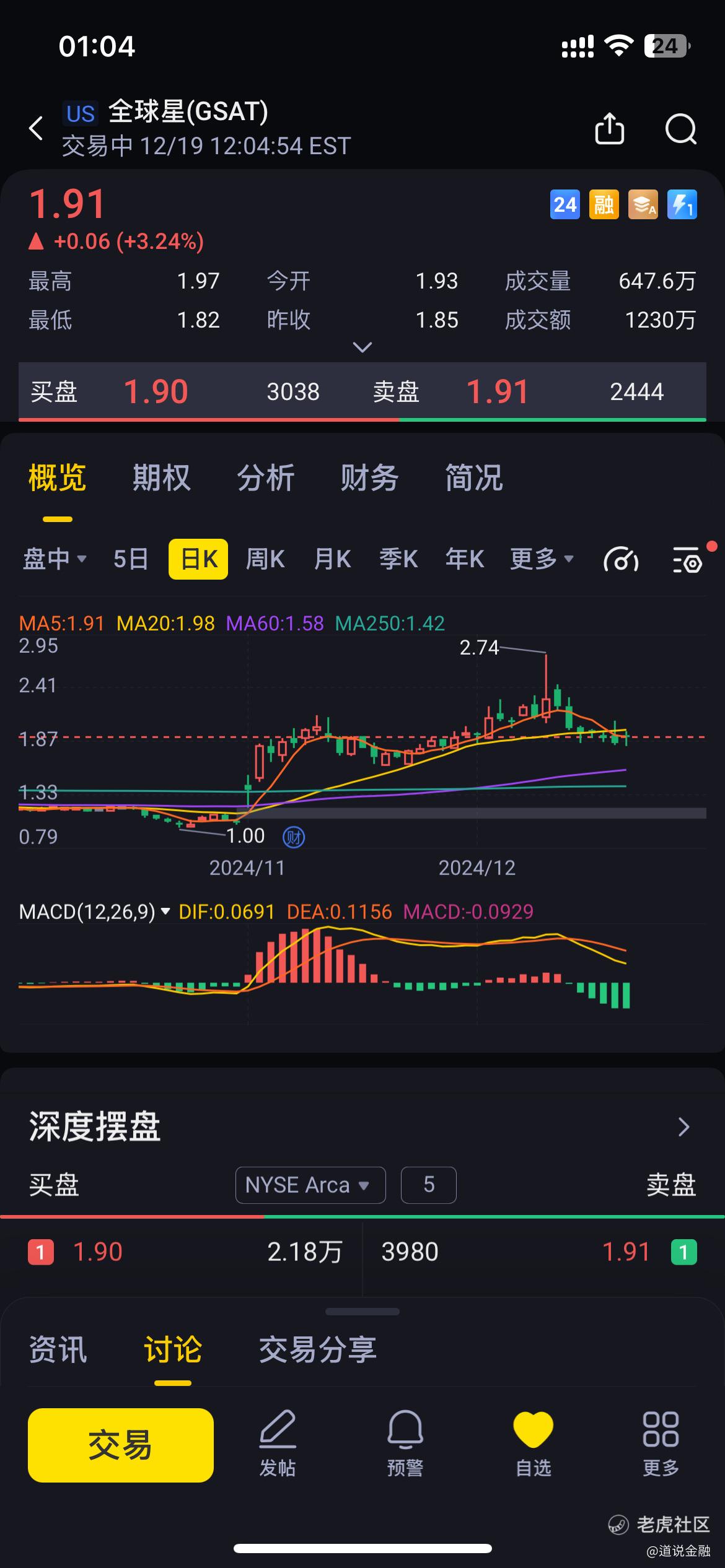Open the MACD(12,26,9) indicator dropdown
This screenshot has width=725, height=1568.
tap(94, 912)
